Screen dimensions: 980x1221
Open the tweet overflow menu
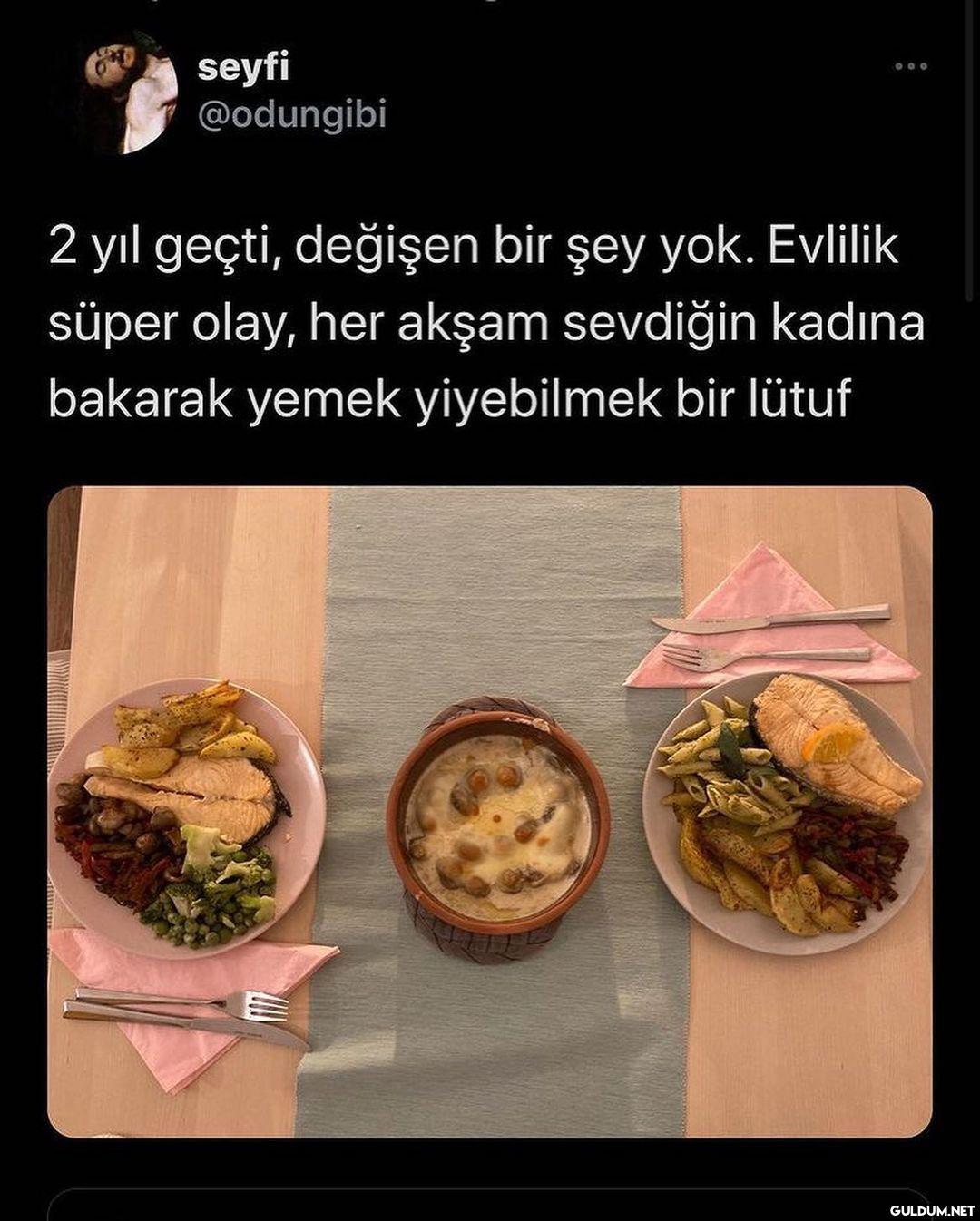[910, 66]
